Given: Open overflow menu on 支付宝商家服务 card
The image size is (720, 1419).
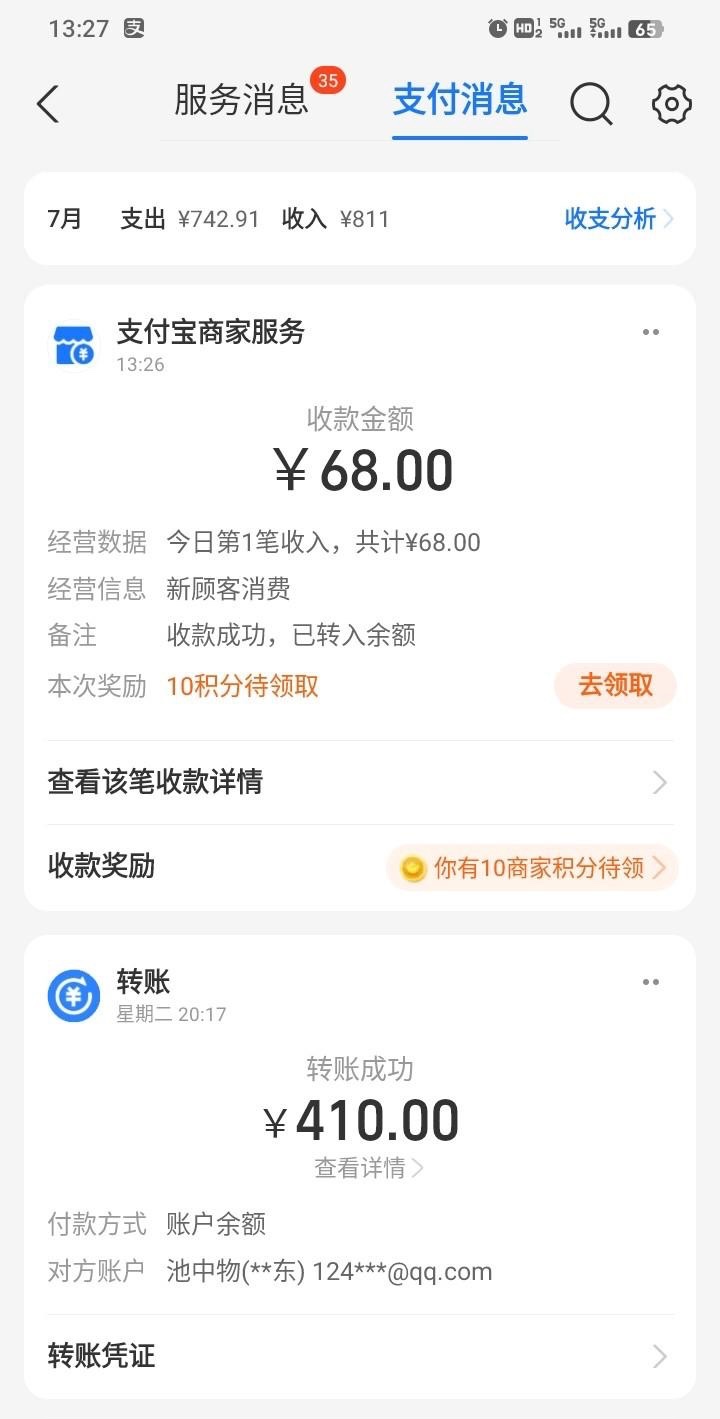Looking at the screenshot, I should 651,333.
